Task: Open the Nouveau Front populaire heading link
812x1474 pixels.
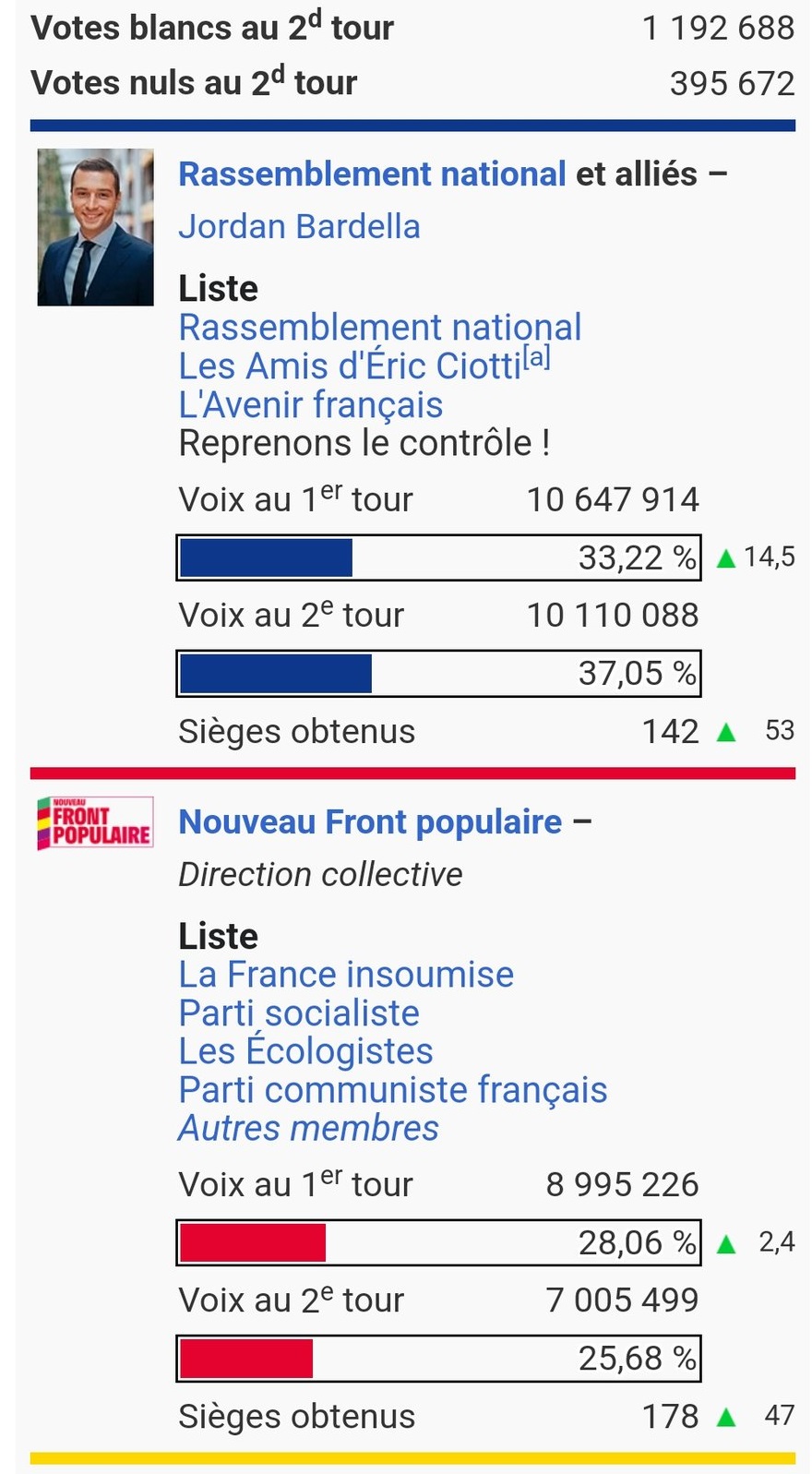Action: click(x=370, y=821)
